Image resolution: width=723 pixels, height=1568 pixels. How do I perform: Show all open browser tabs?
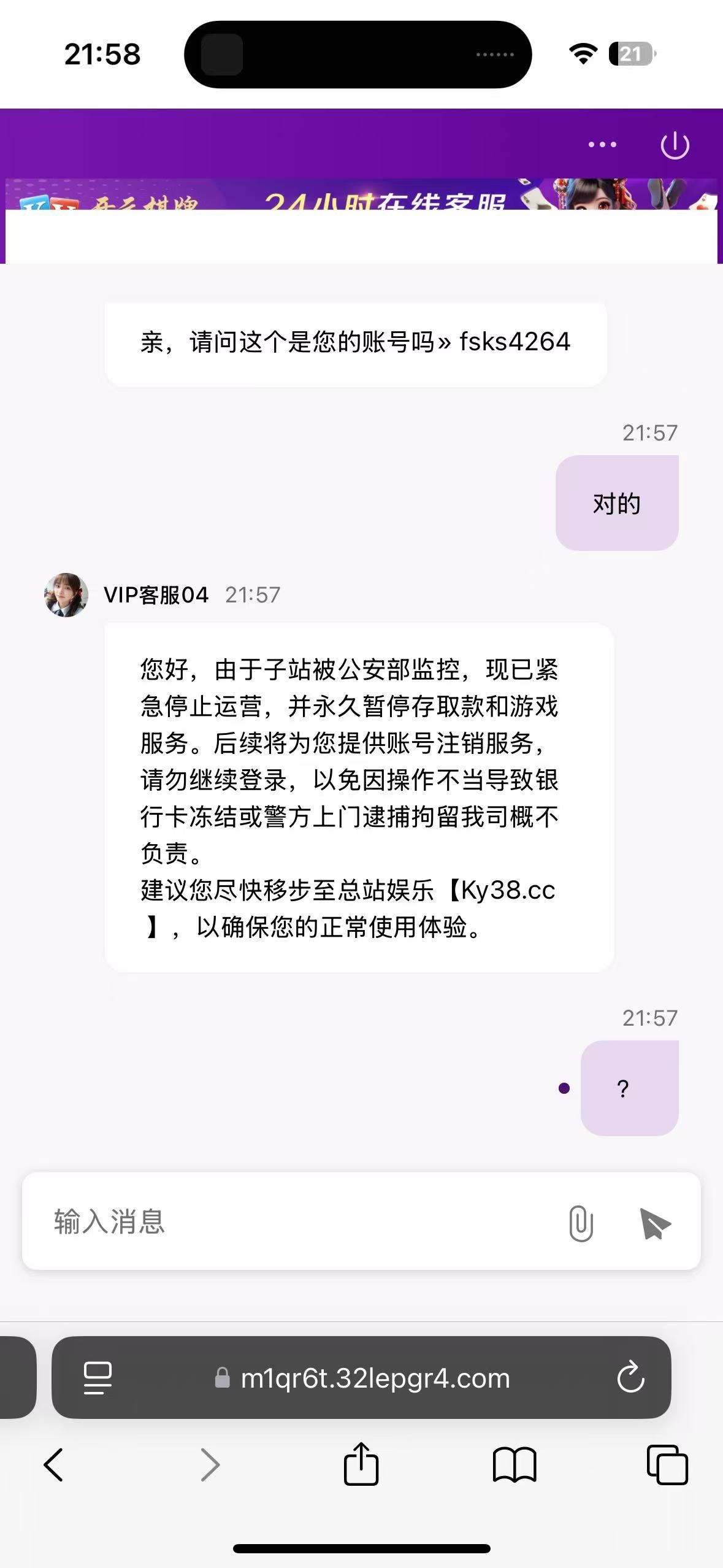(x=667, y=1465)
